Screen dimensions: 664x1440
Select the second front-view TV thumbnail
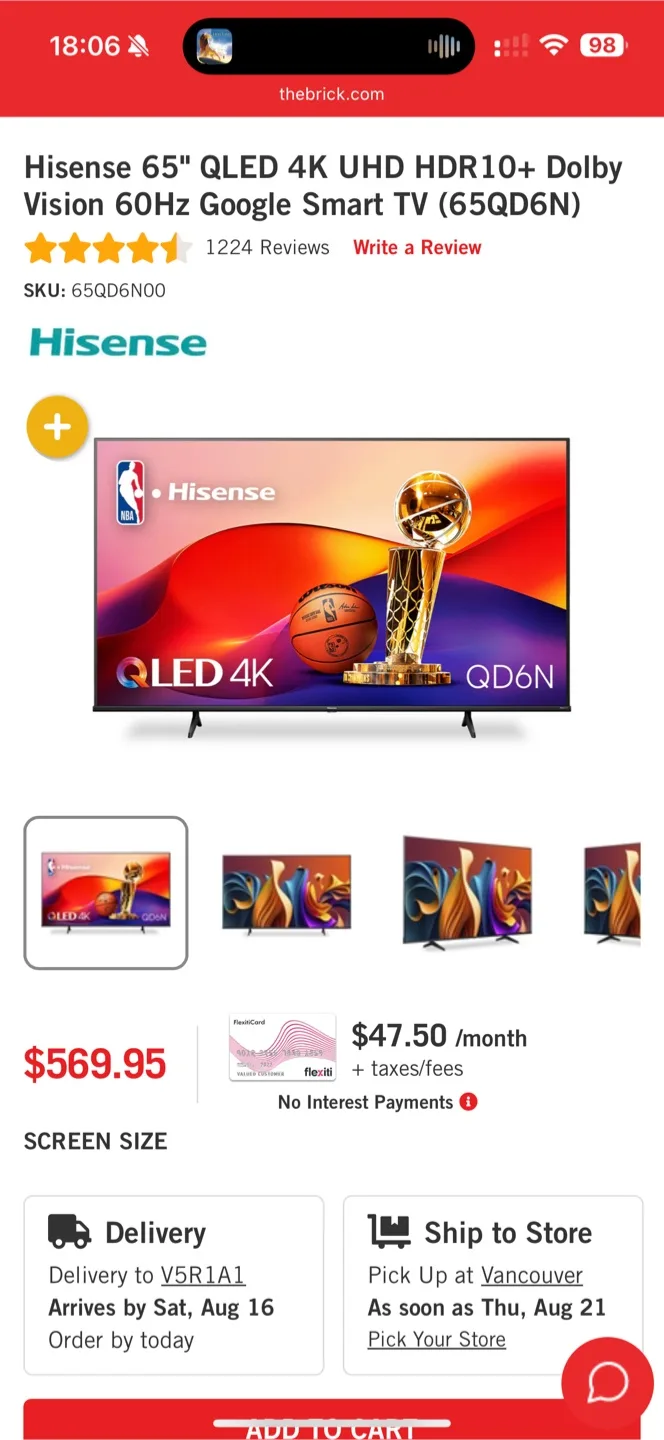(x=287, y=892)
